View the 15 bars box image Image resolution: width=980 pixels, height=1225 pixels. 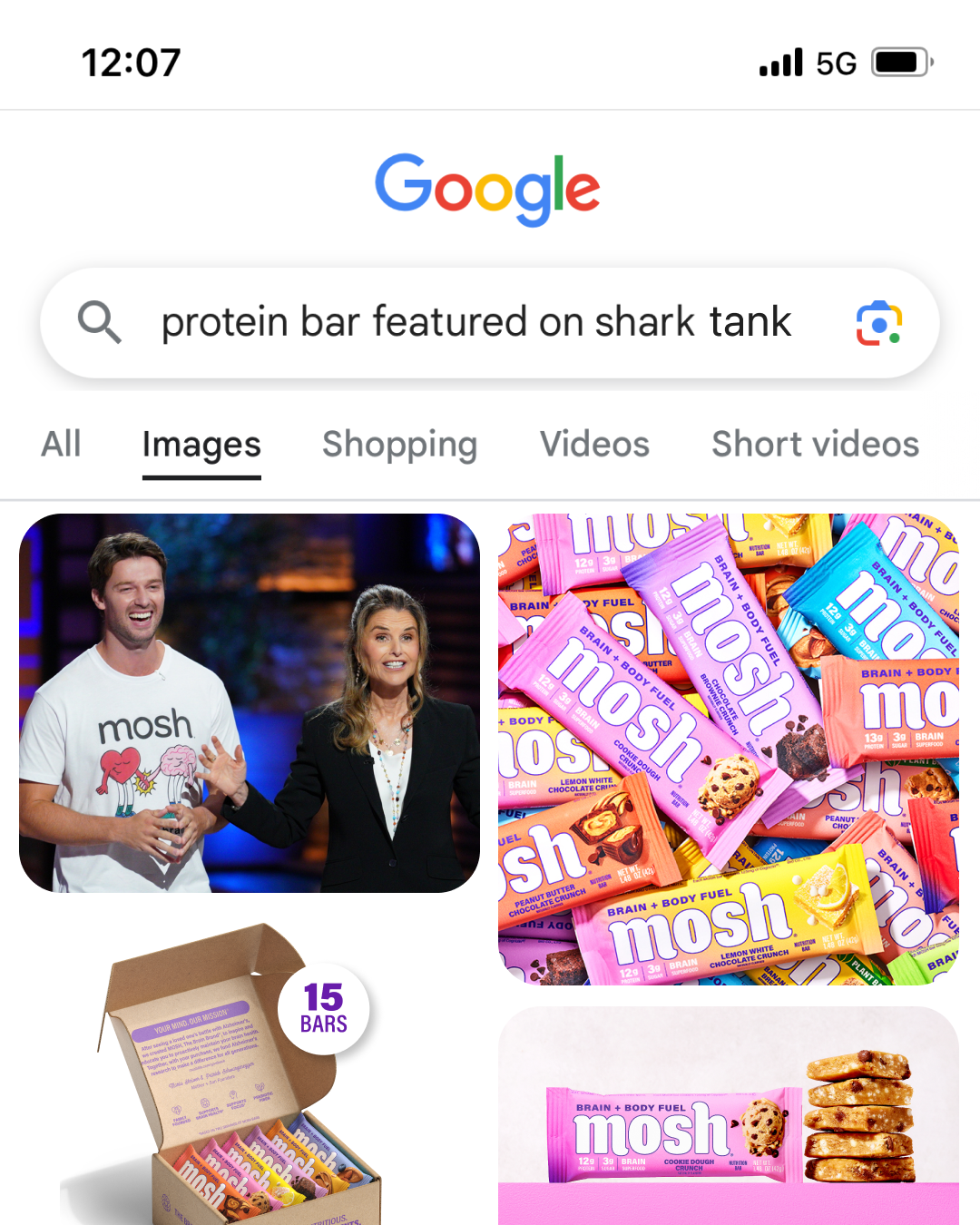click(236, 1080)
